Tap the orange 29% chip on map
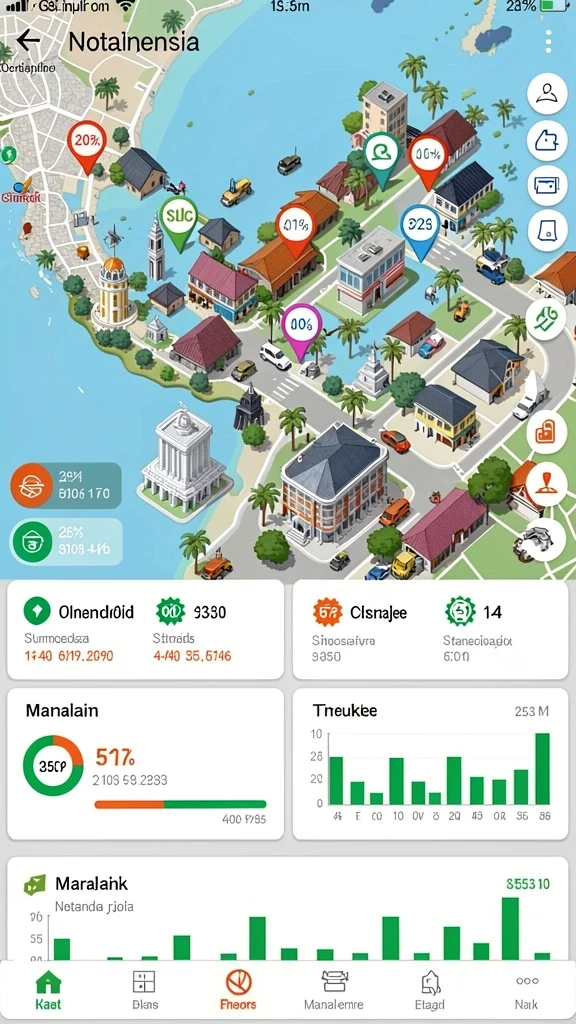The width and height of the screenshot is (576, 1024). pos(66,485)
